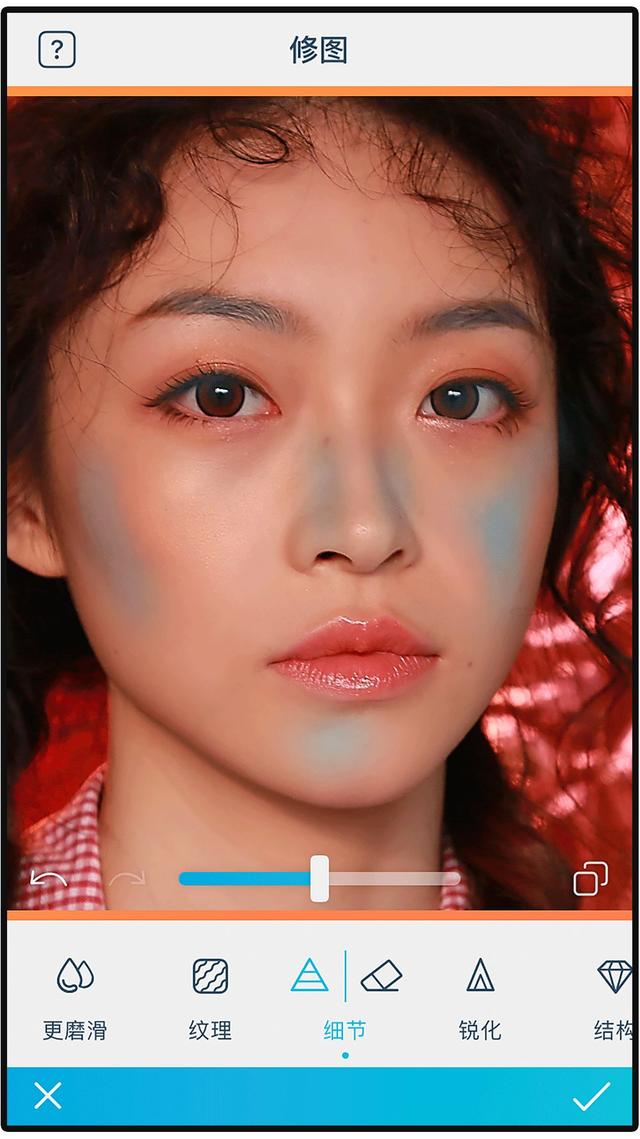
Task: Select the 纹理 texture tool
Action: coord(210,994)
